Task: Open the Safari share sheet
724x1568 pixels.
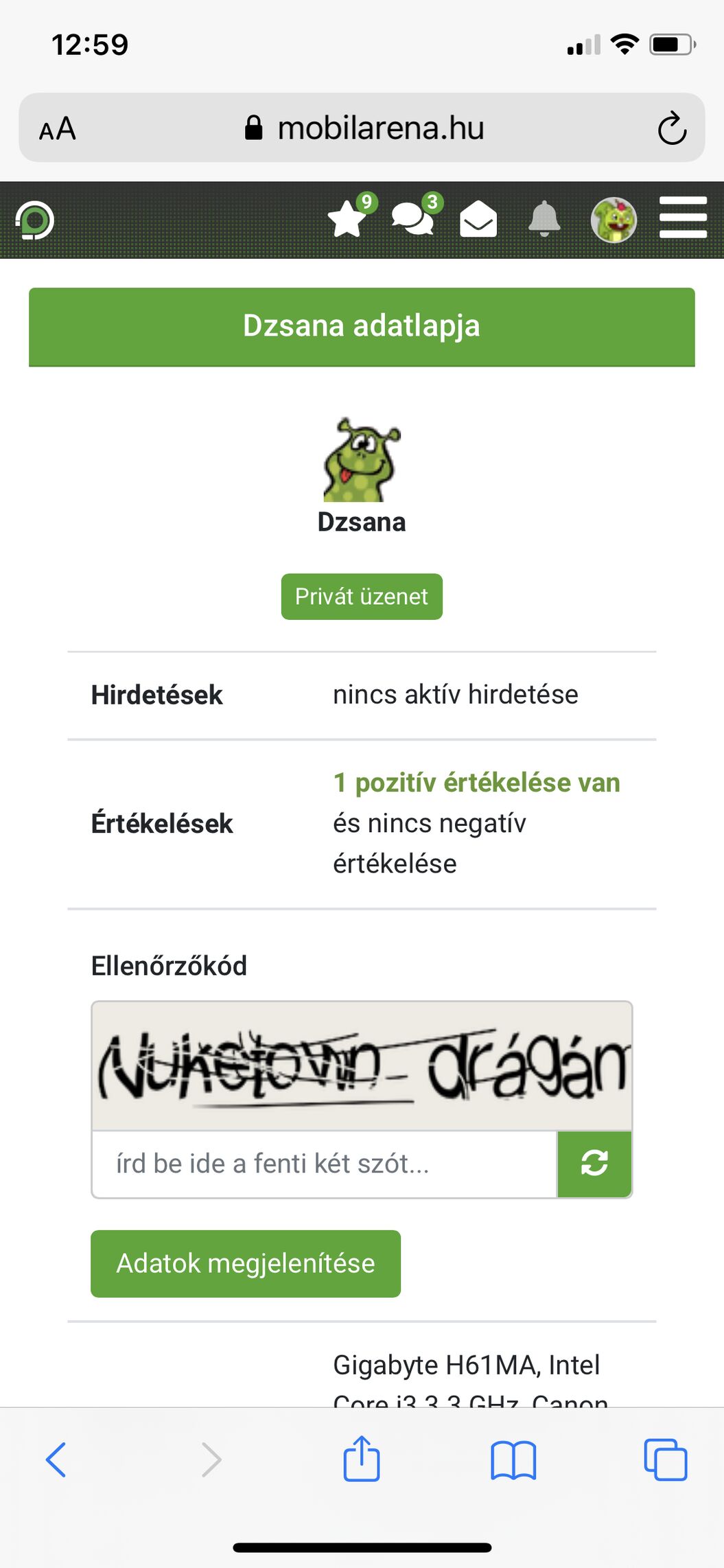Action: (362, 1459)
